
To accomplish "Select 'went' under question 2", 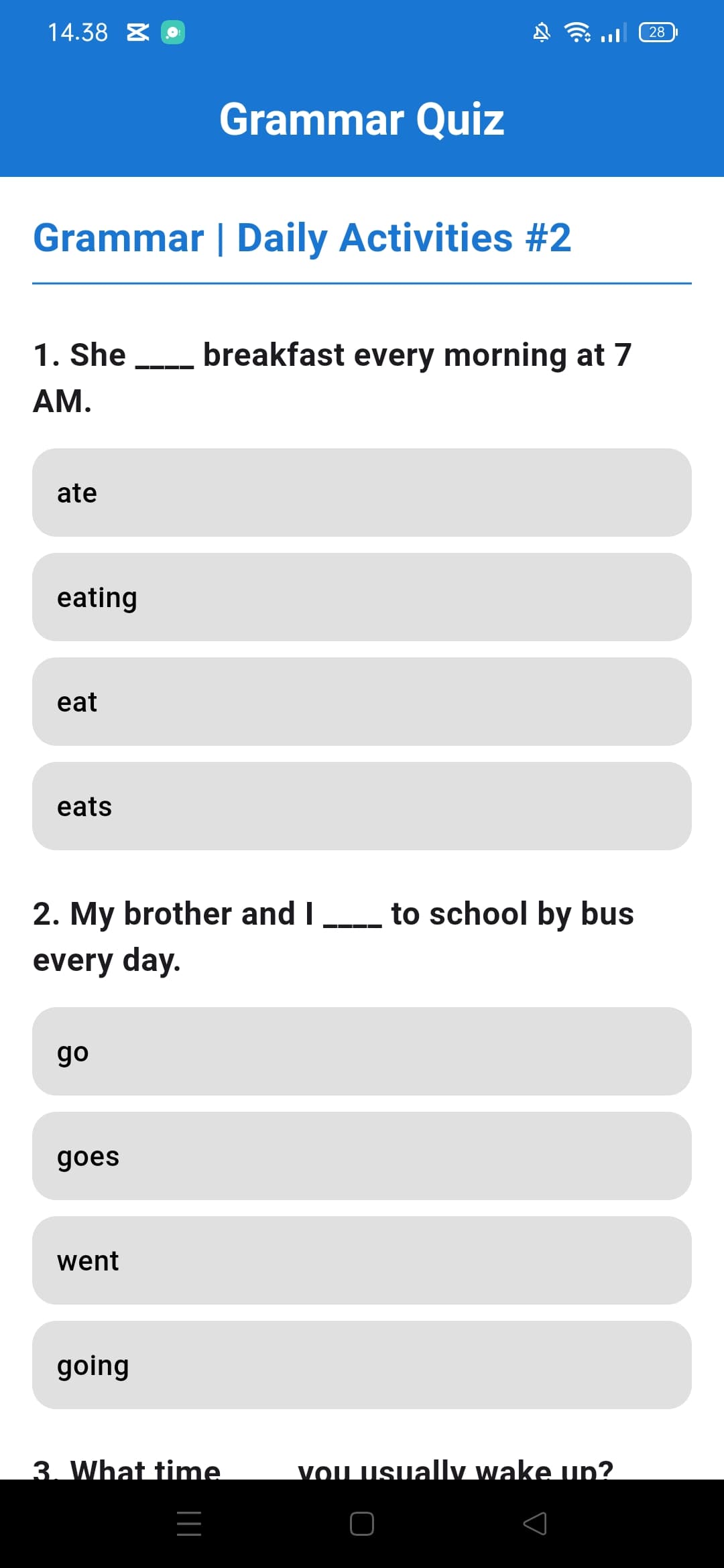I will [362, 1260].
